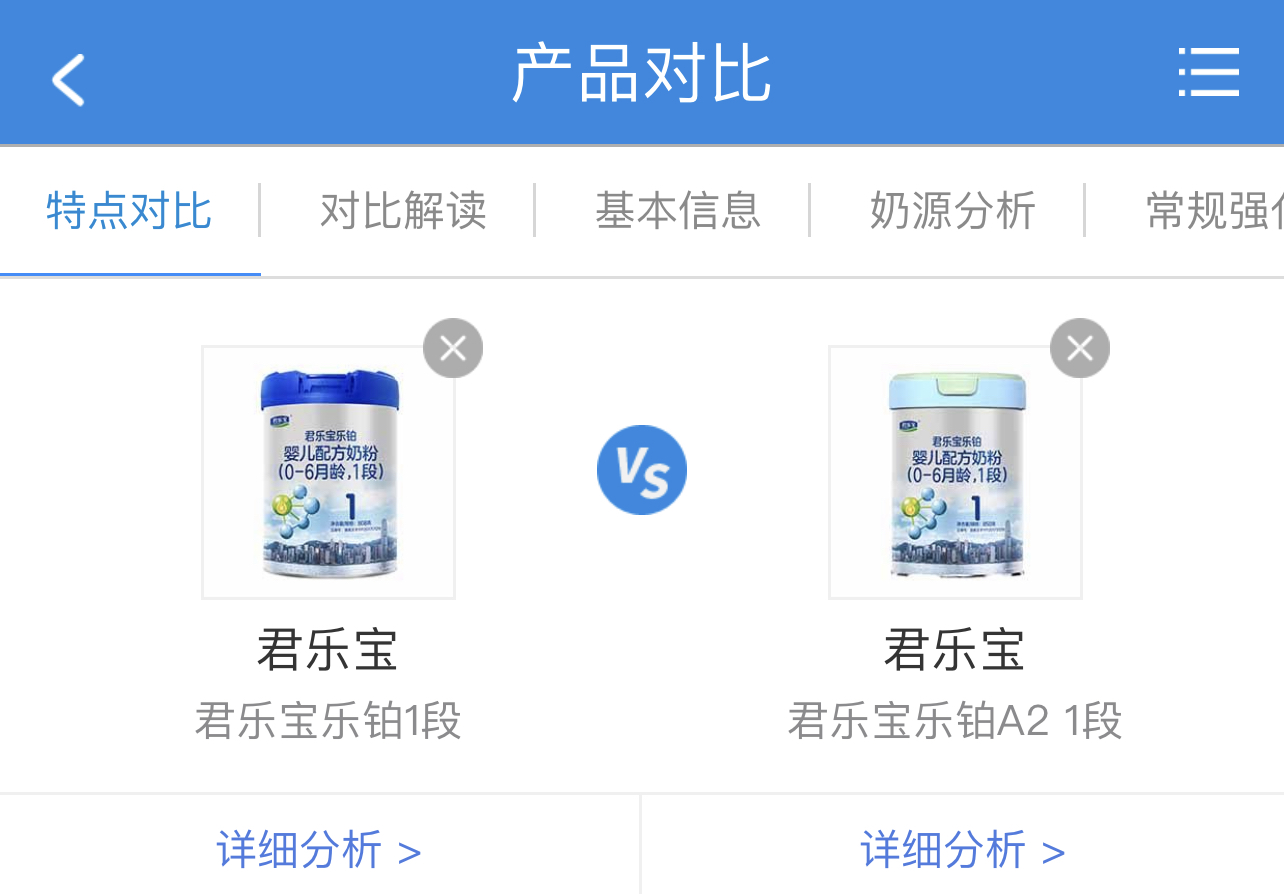Image resolution: width=1284 pixels, height=894 pixels.
Task: Open the 君乐宝乐铂1段 product image
Action: click(328, 472)
